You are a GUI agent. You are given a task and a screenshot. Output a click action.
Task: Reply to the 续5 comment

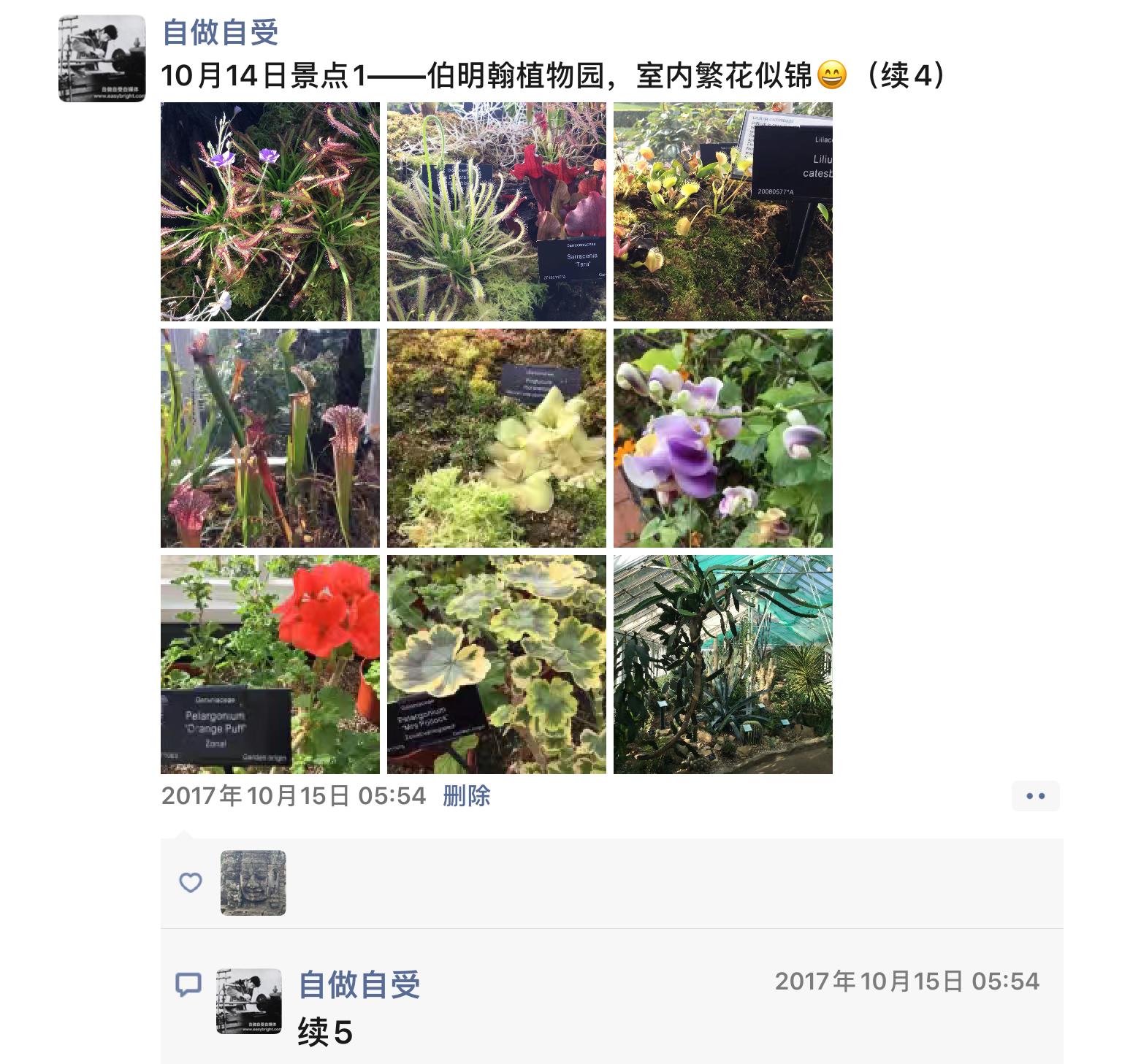point(325,1033)
